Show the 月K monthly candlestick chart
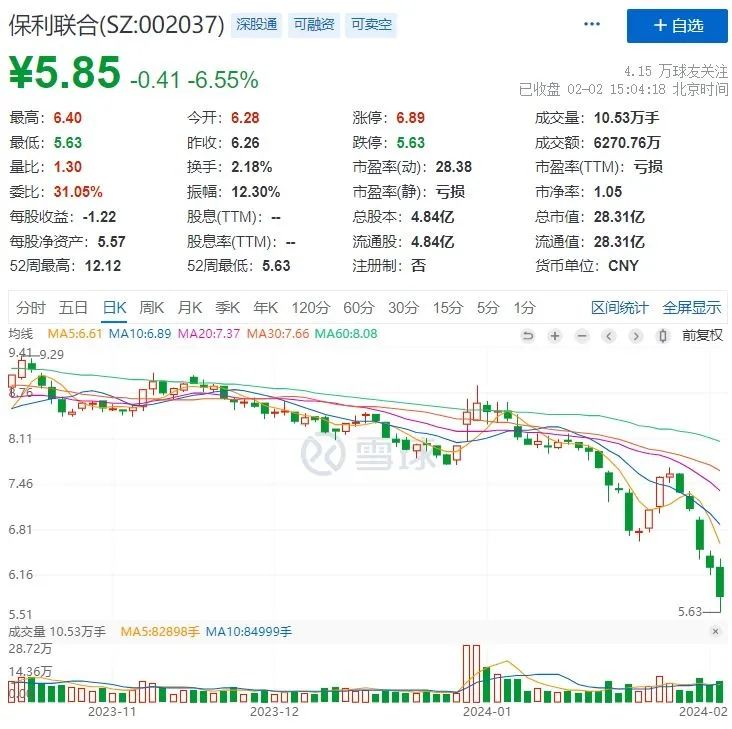The height and width of the screenshot is (729, 732). (x=190, y=307)
